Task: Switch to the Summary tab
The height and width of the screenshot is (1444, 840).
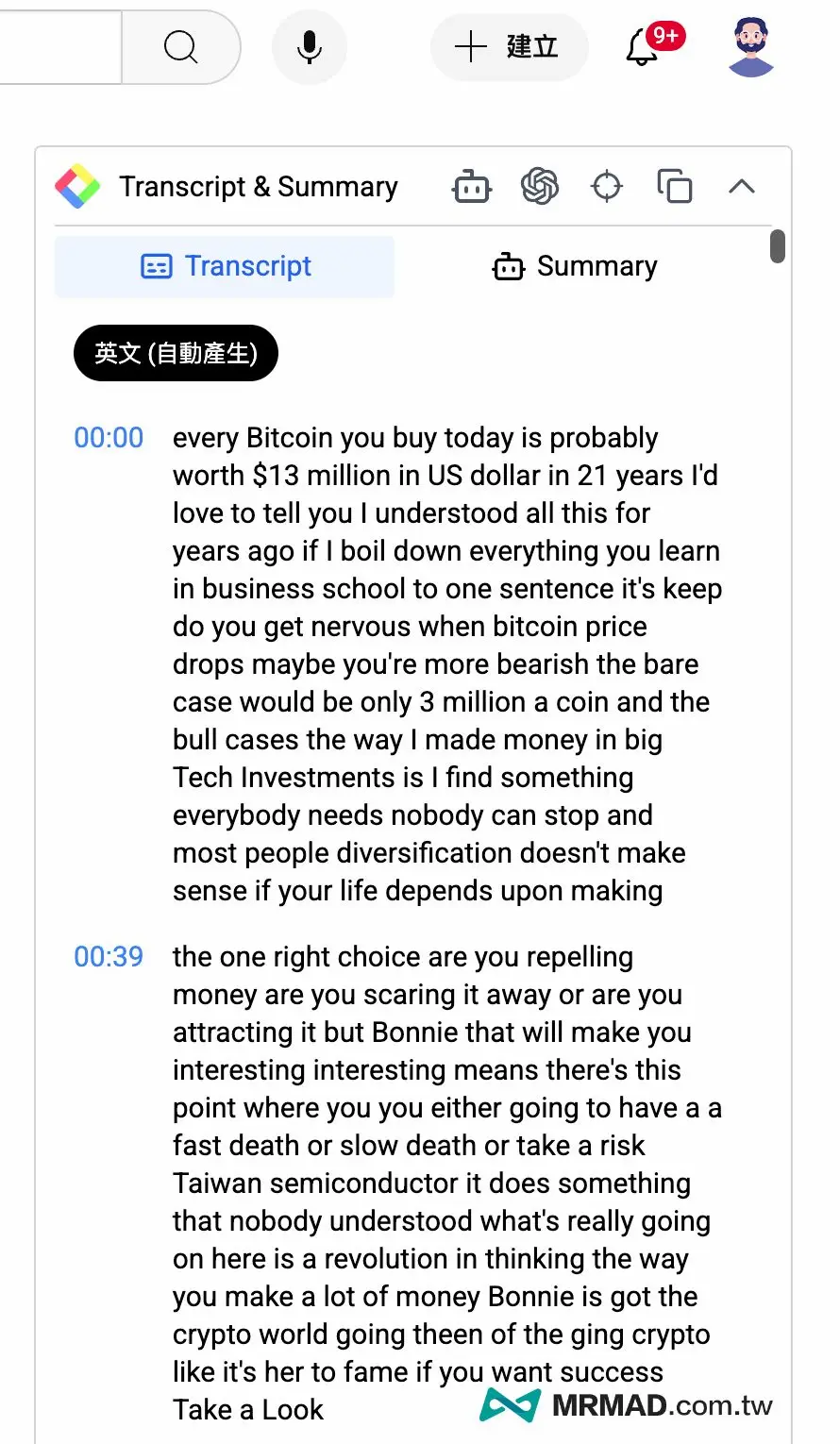Action: click(575, 267)
